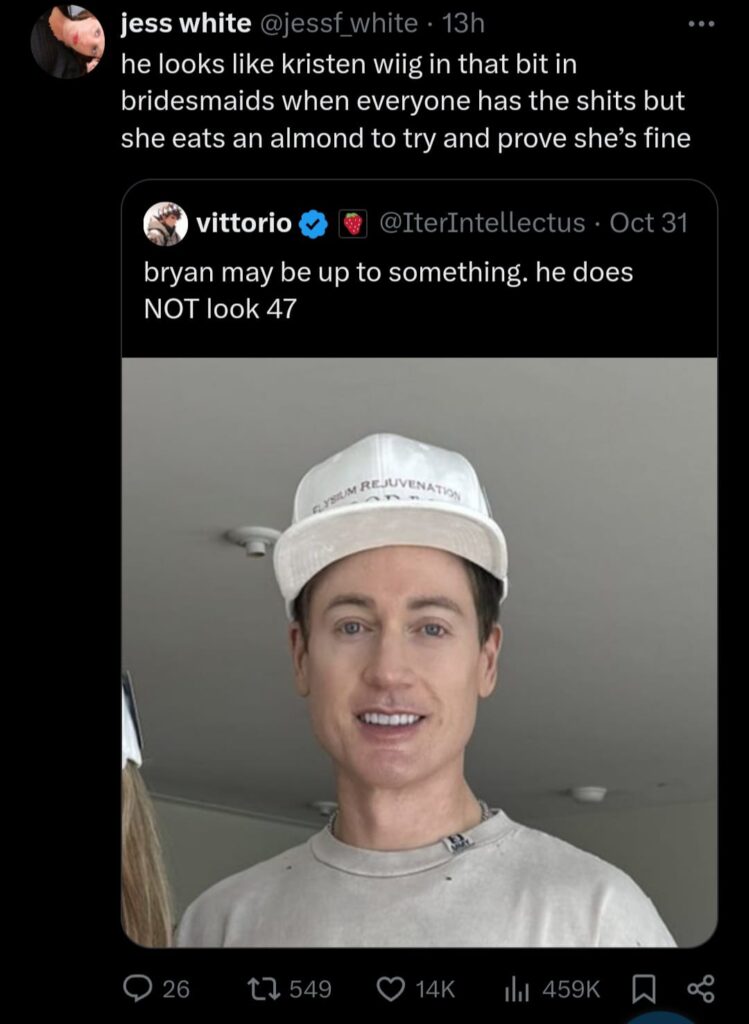The width and height of the screenshot is (749, 1024).
Task: Like jess white's tweet
Action: [390, 989]
